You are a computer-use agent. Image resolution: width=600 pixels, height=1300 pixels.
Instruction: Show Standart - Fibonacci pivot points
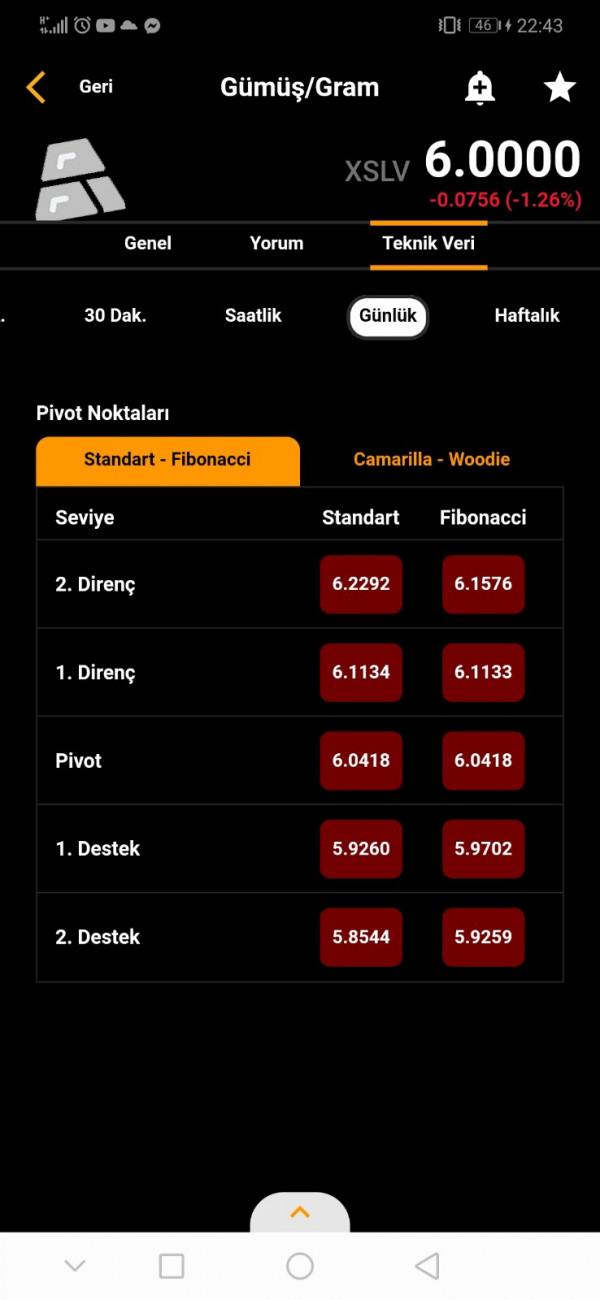[x=168, y=461]
